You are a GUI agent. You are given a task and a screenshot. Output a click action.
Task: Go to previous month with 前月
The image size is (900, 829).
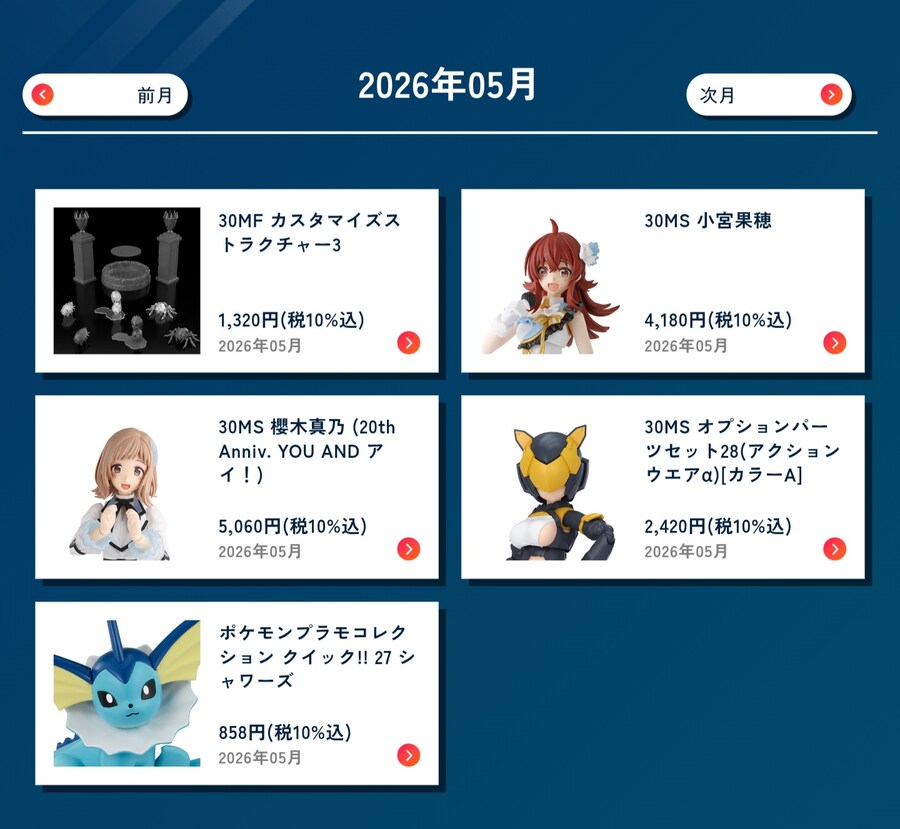[105, 95]
